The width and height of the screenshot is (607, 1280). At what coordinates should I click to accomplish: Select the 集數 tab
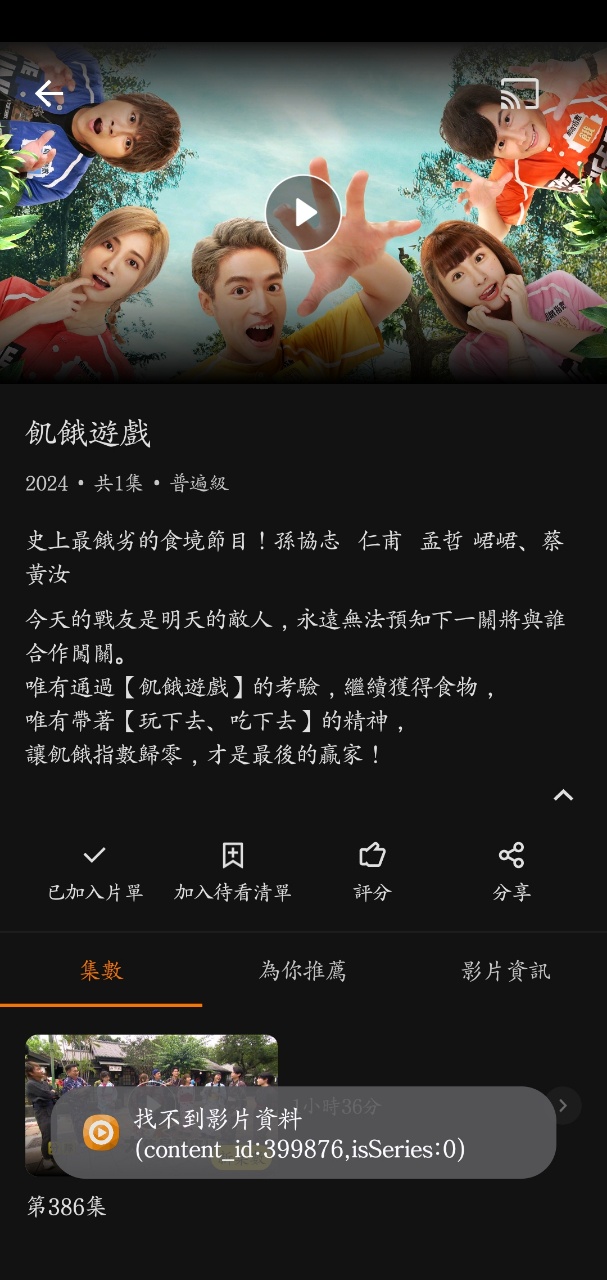pyautogui.click(x=101, y=970)
